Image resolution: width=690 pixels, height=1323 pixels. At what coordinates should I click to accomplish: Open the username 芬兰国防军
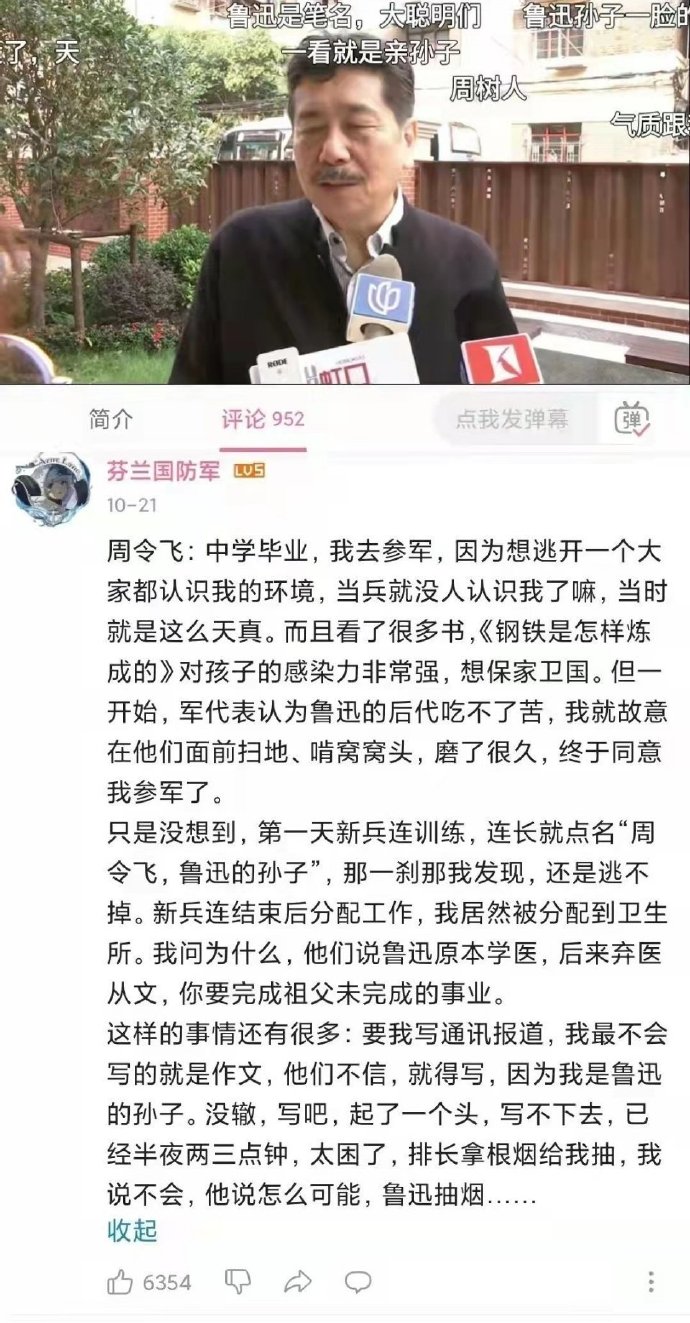(x=163, y=471)
